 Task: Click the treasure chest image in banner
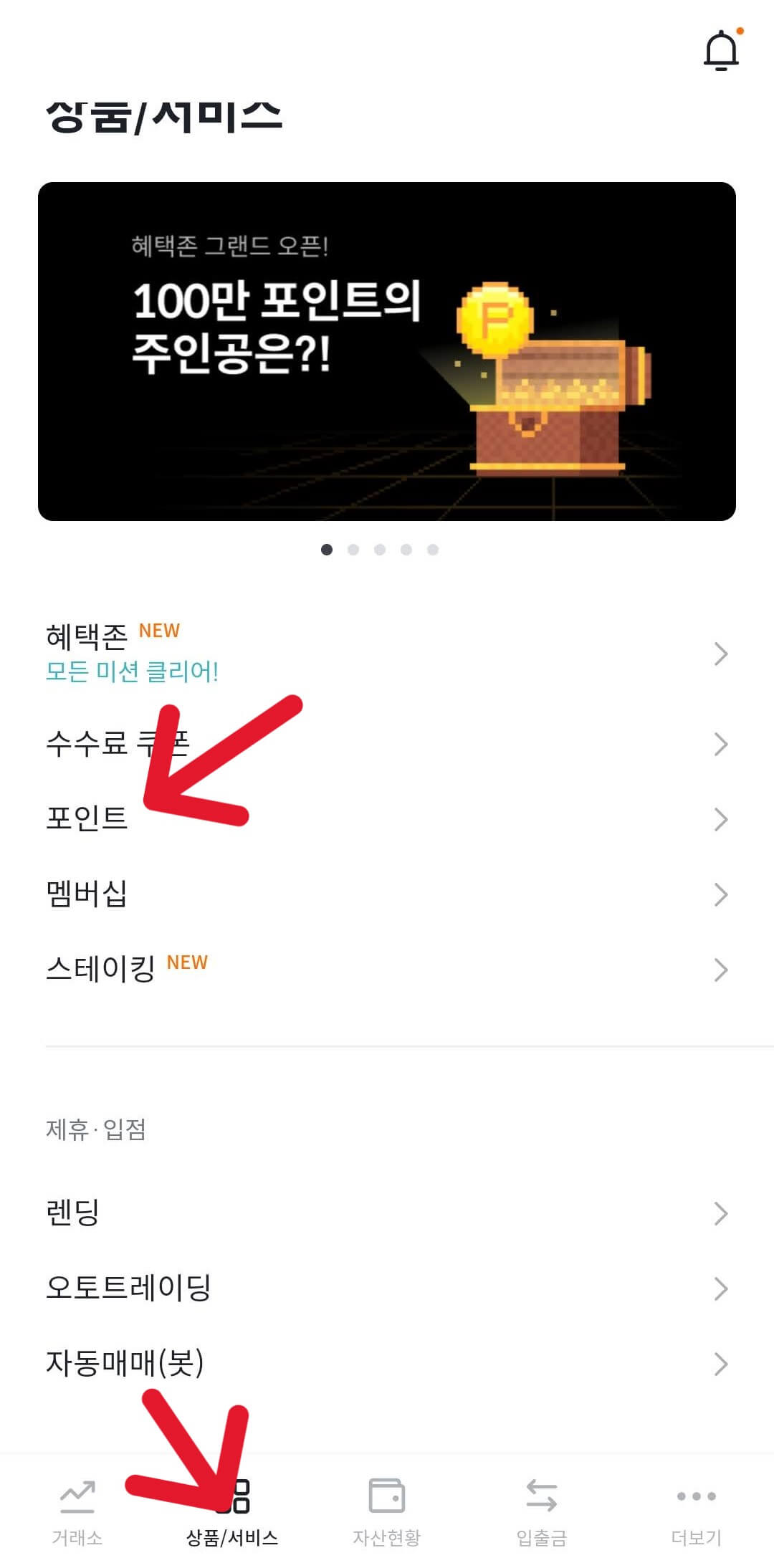pyautogui.click(x=552, y=416)
